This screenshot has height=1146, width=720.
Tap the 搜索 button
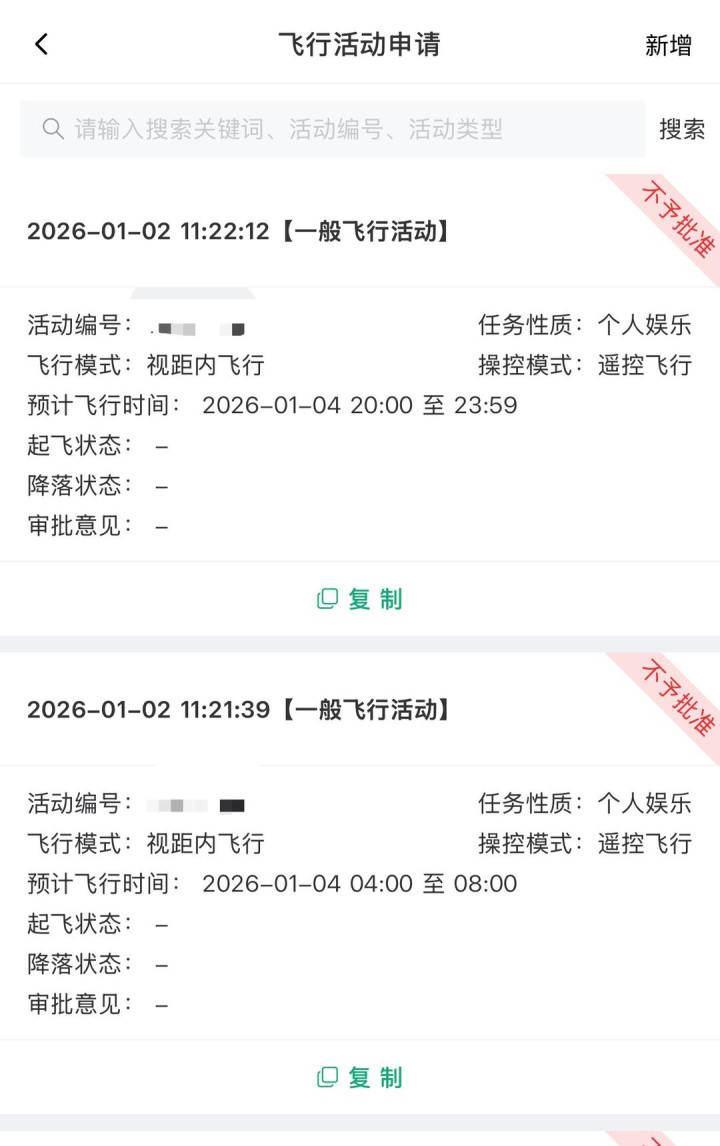click(682, 129)
